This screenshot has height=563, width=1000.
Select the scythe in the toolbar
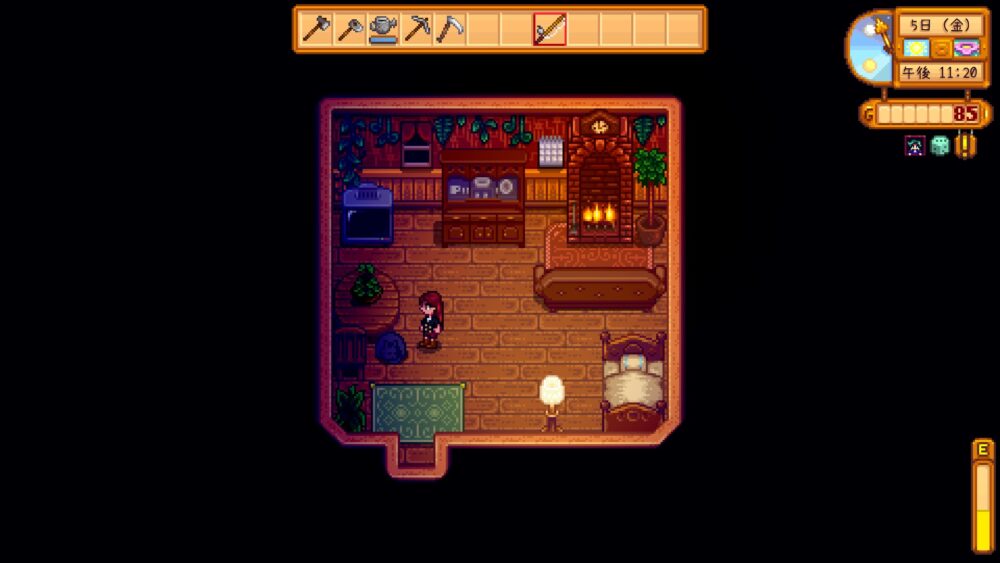pyautogui.click(x=450, y=29)
